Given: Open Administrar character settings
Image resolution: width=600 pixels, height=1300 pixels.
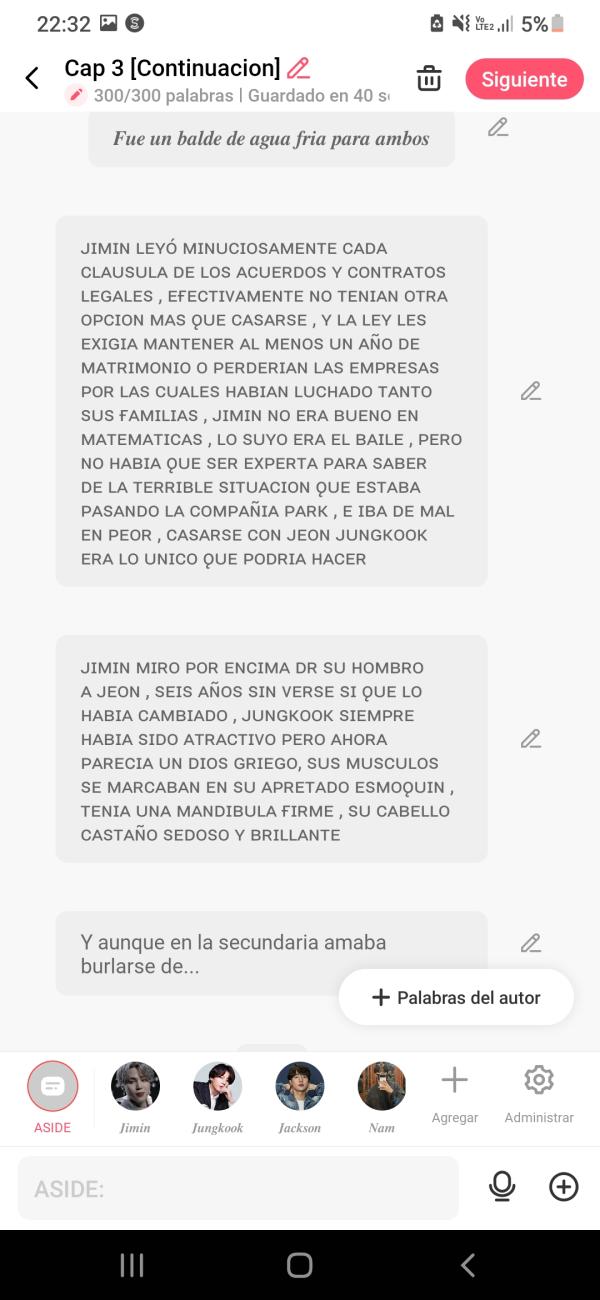Looking at the screenshot, I should point(539,1095).
